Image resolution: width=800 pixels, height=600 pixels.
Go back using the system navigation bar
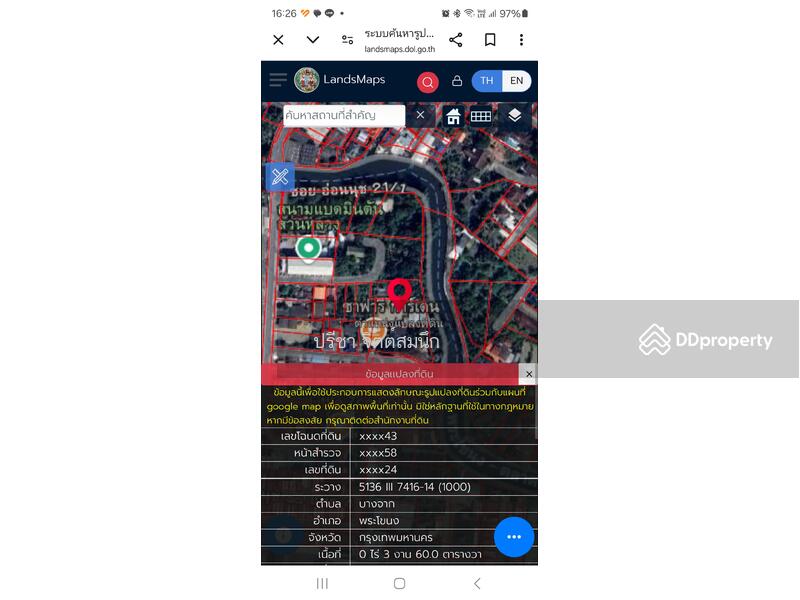pyautogui.click(x=477, y=583)
